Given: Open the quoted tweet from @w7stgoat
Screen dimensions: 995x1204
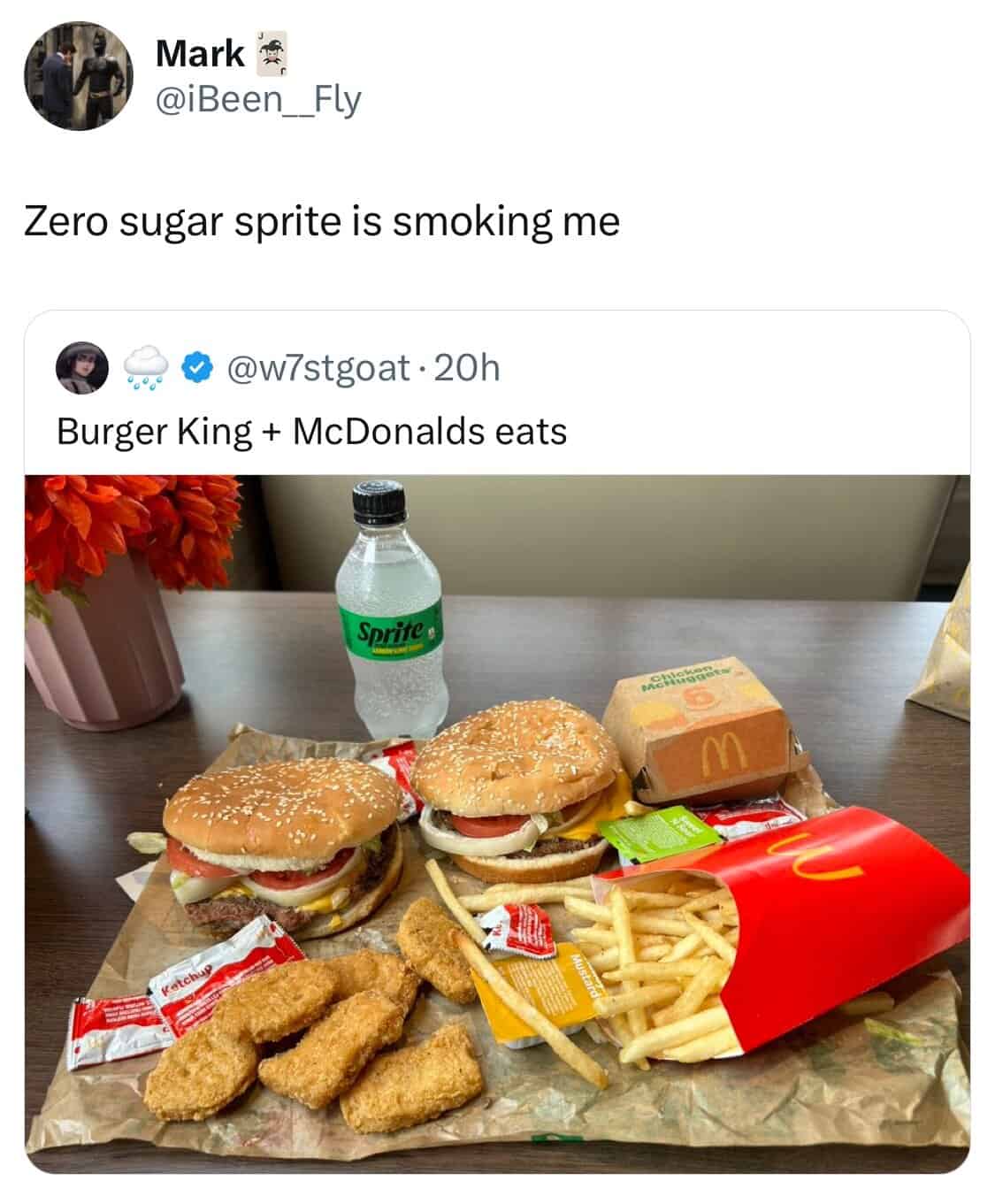Looking at the screenshot, I should point(311,432).
